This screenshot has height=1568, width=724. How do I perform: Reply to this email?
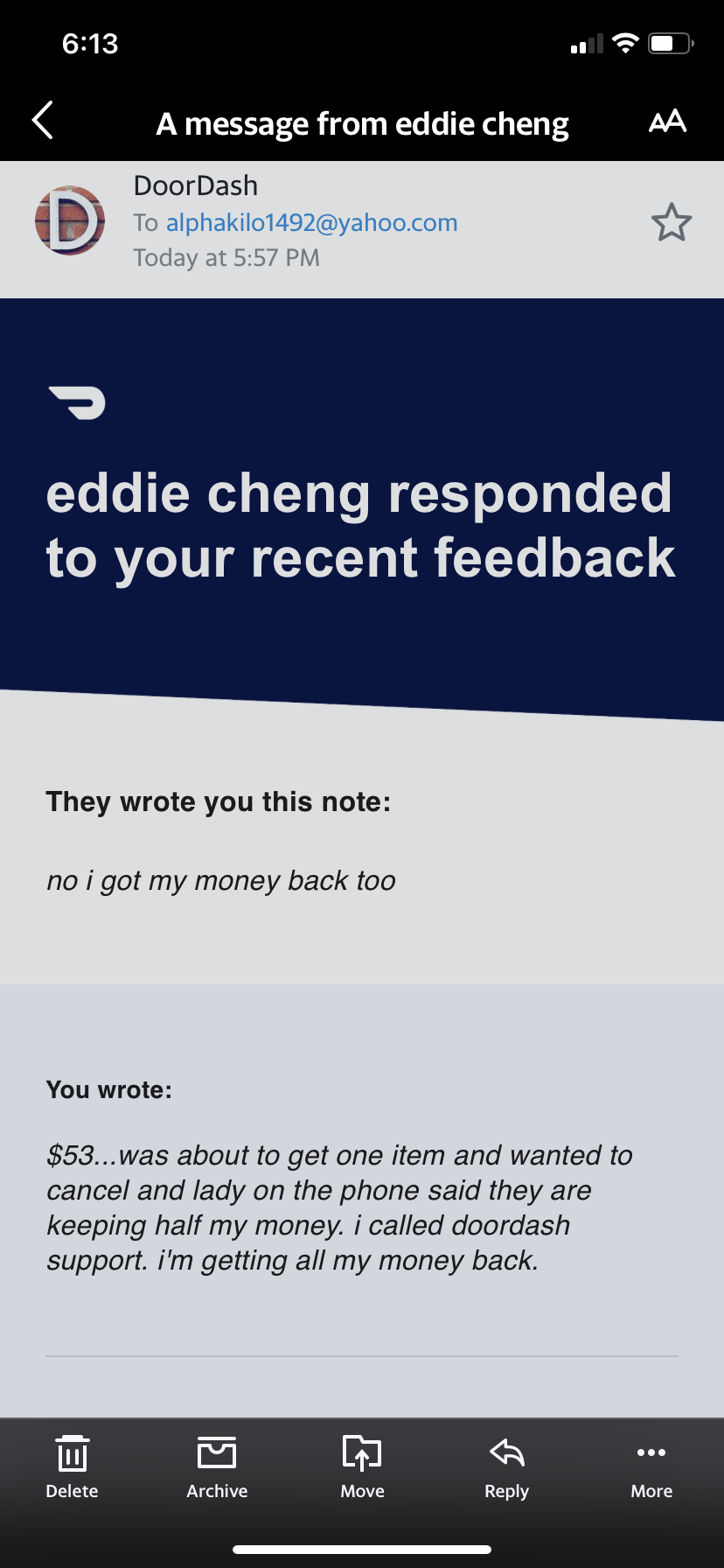[506, 1467]
